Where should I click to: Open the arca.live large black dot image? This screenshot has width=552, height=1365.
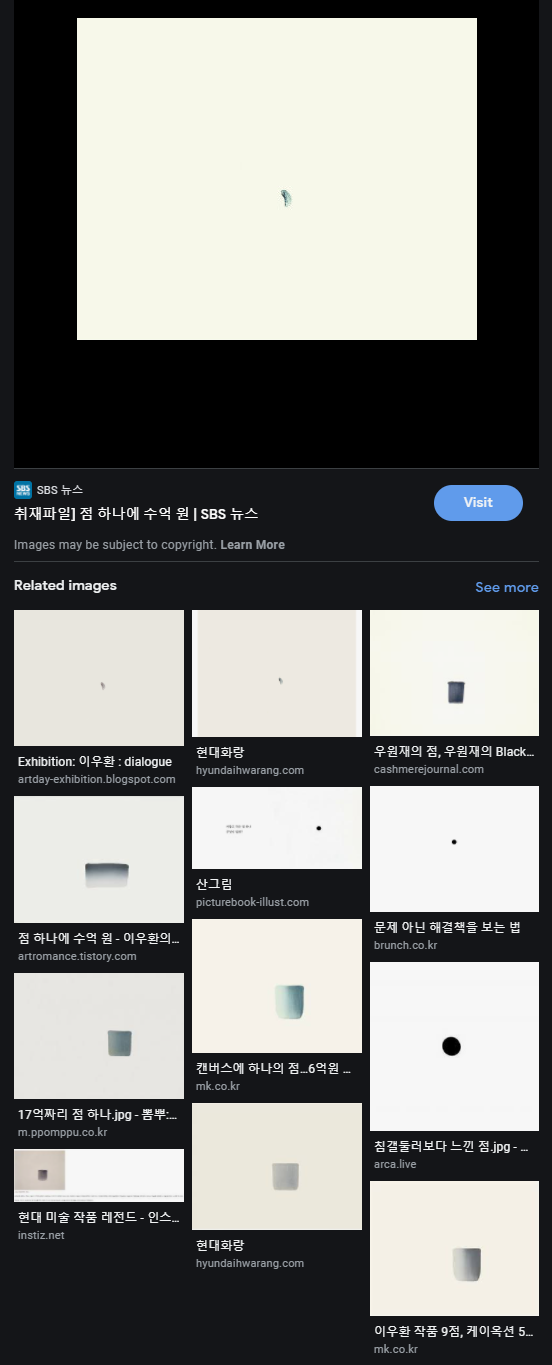tap(454, 1047)
